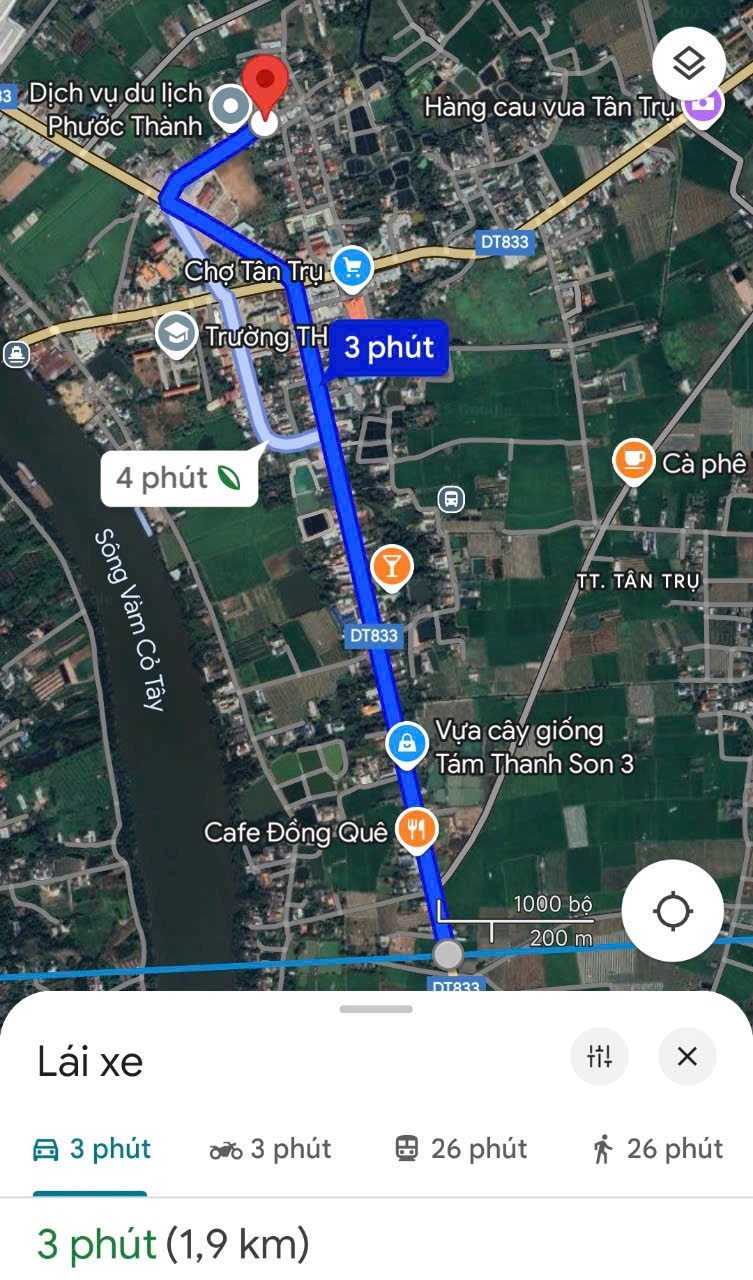The height and width of the screenshot is (1280, 753).
Task: Open the orange bar marker on DT833
Action: pos(392,568)
